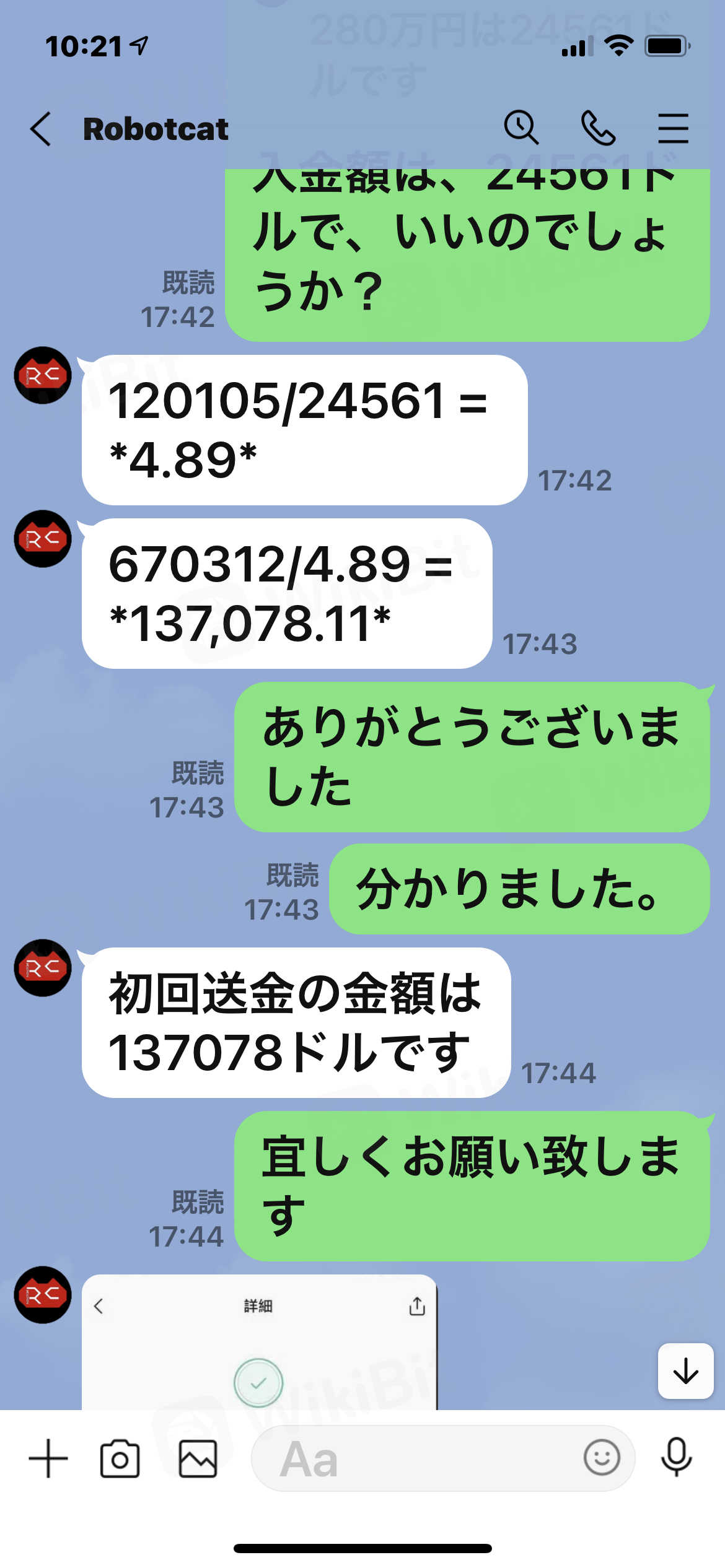Screen dimensions: 725x1568
Task: View Robotcat's profile from the 120105/24561 message avatar
Action: click(43, 375)
